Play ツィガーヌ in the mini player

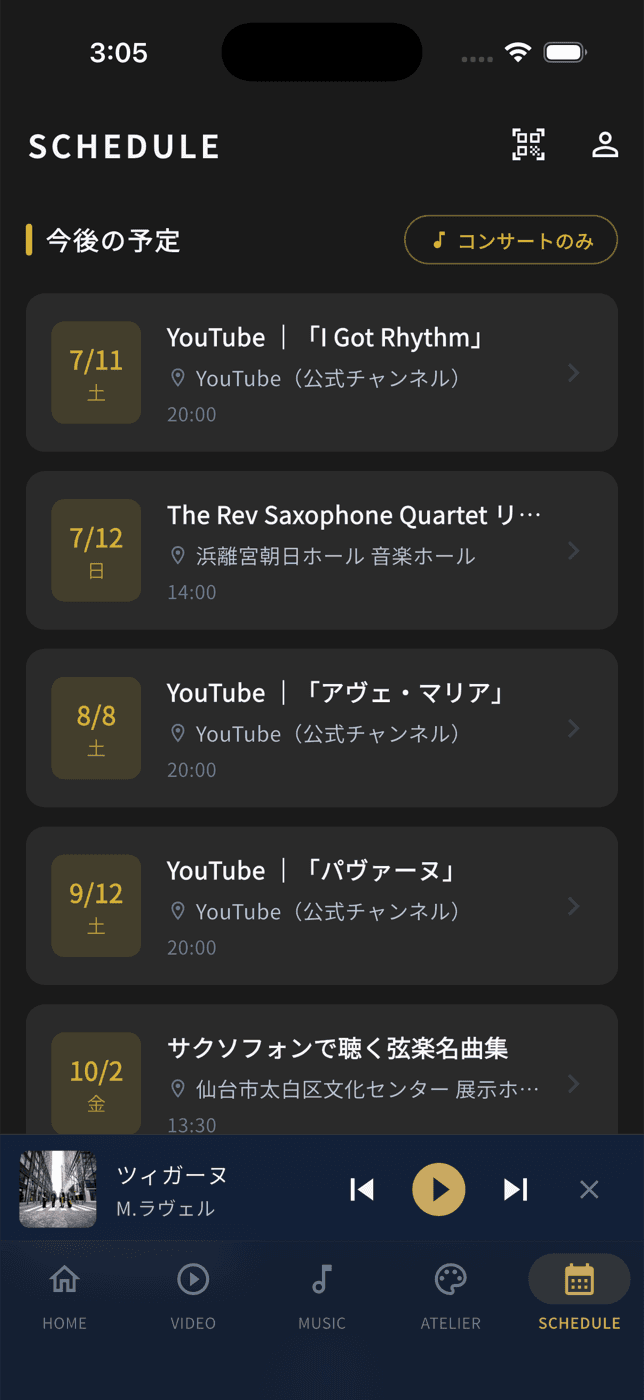439,1189
